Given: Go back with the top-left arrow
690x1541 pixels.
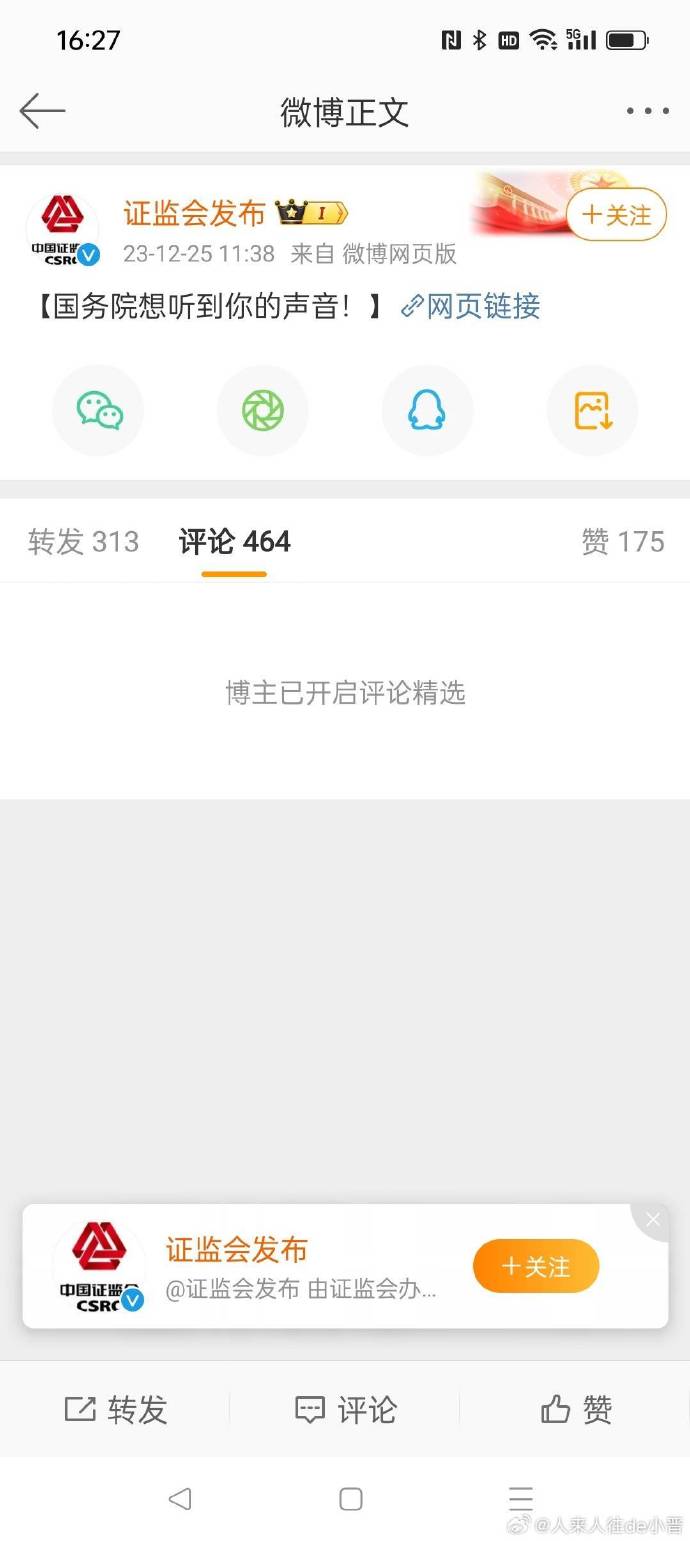Looking at the screenshot, I should (x=42, y=111).
